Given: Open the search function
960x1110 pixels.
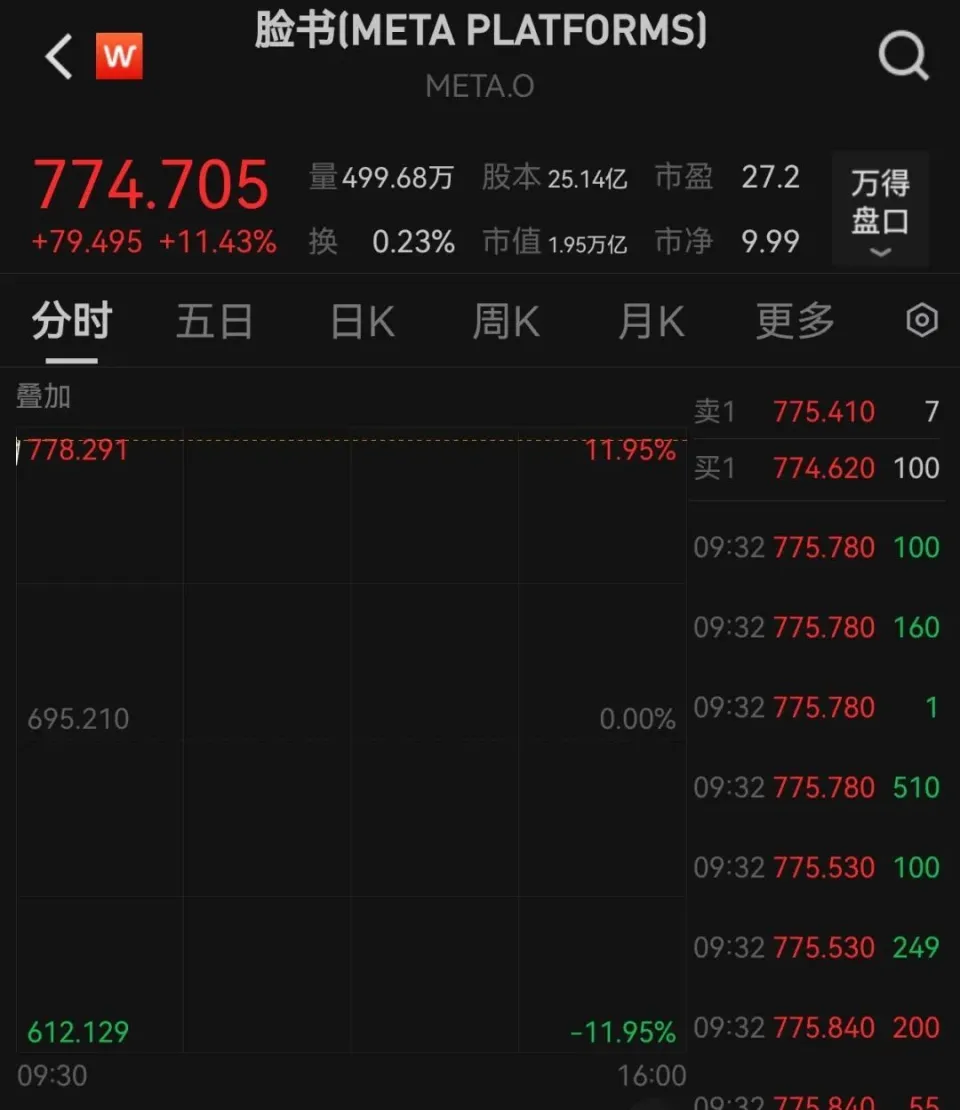Looking at the screenshot, I should pyautogui.click(x=903, y=56).
